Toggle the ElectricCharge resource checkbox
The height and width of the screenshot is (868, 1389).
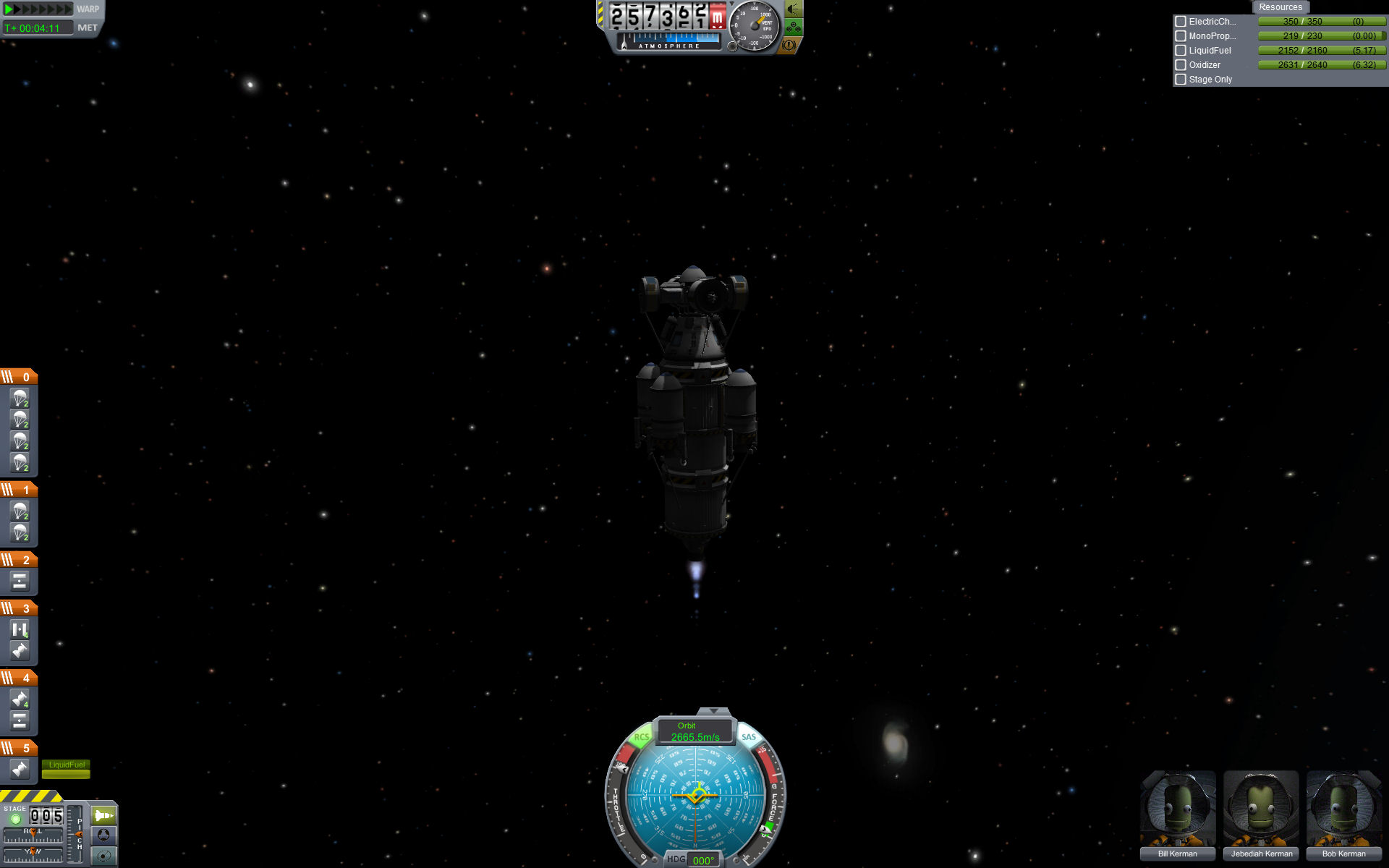point(1181,22)
